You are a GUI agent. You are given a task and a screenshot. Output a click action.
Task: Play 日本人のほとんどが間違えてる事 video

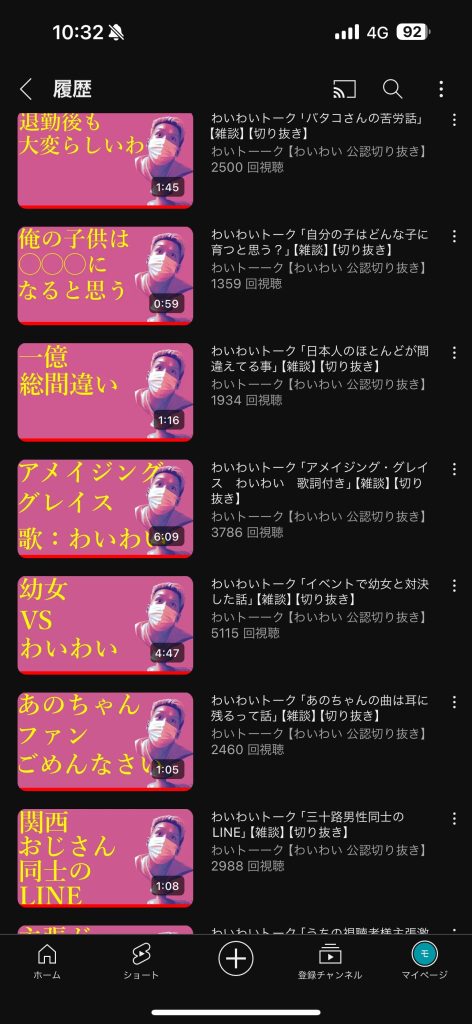point(105,392)
